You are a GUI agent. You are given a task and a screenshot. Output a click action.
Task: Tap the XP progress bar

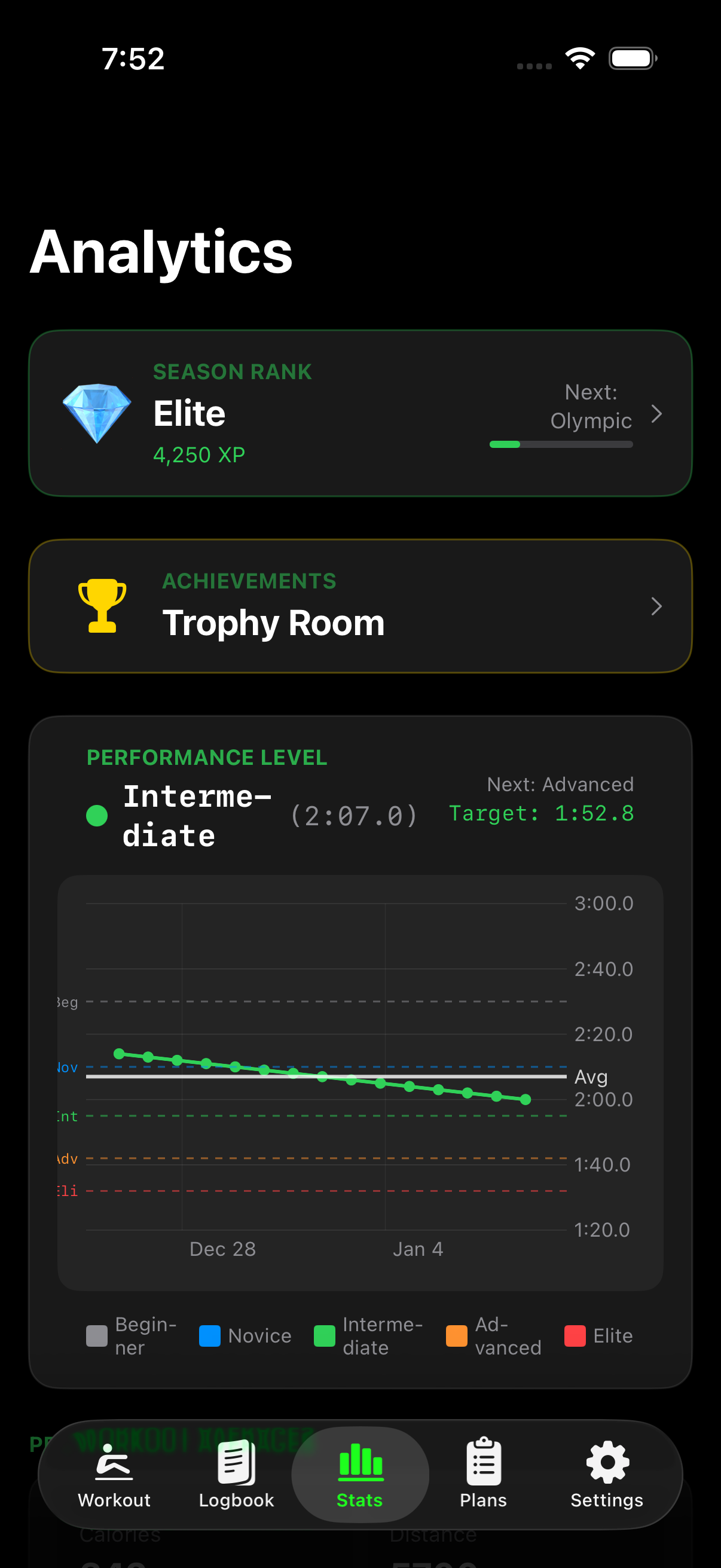pos(560,444)
